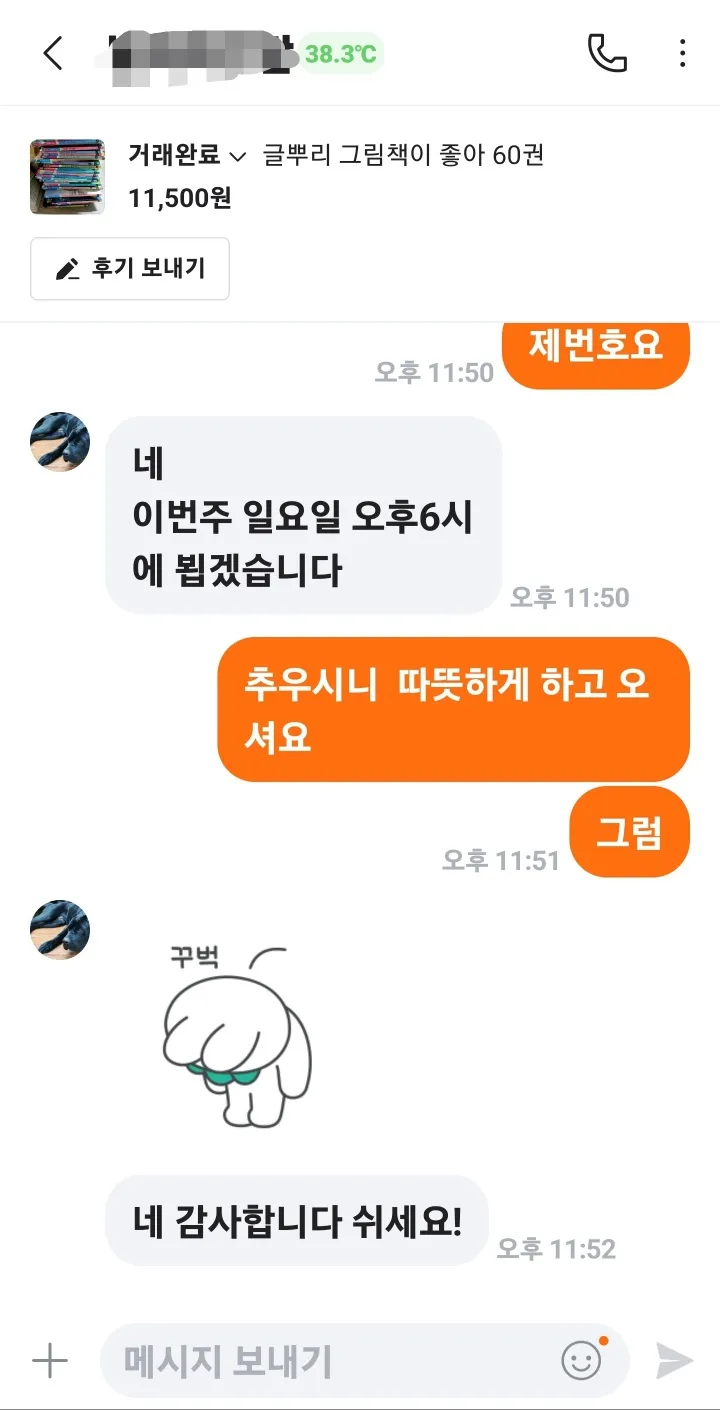Go back using the back arrow
Image resolution: width=720 pixels, height=1410 pixels.
pos(53,53)
